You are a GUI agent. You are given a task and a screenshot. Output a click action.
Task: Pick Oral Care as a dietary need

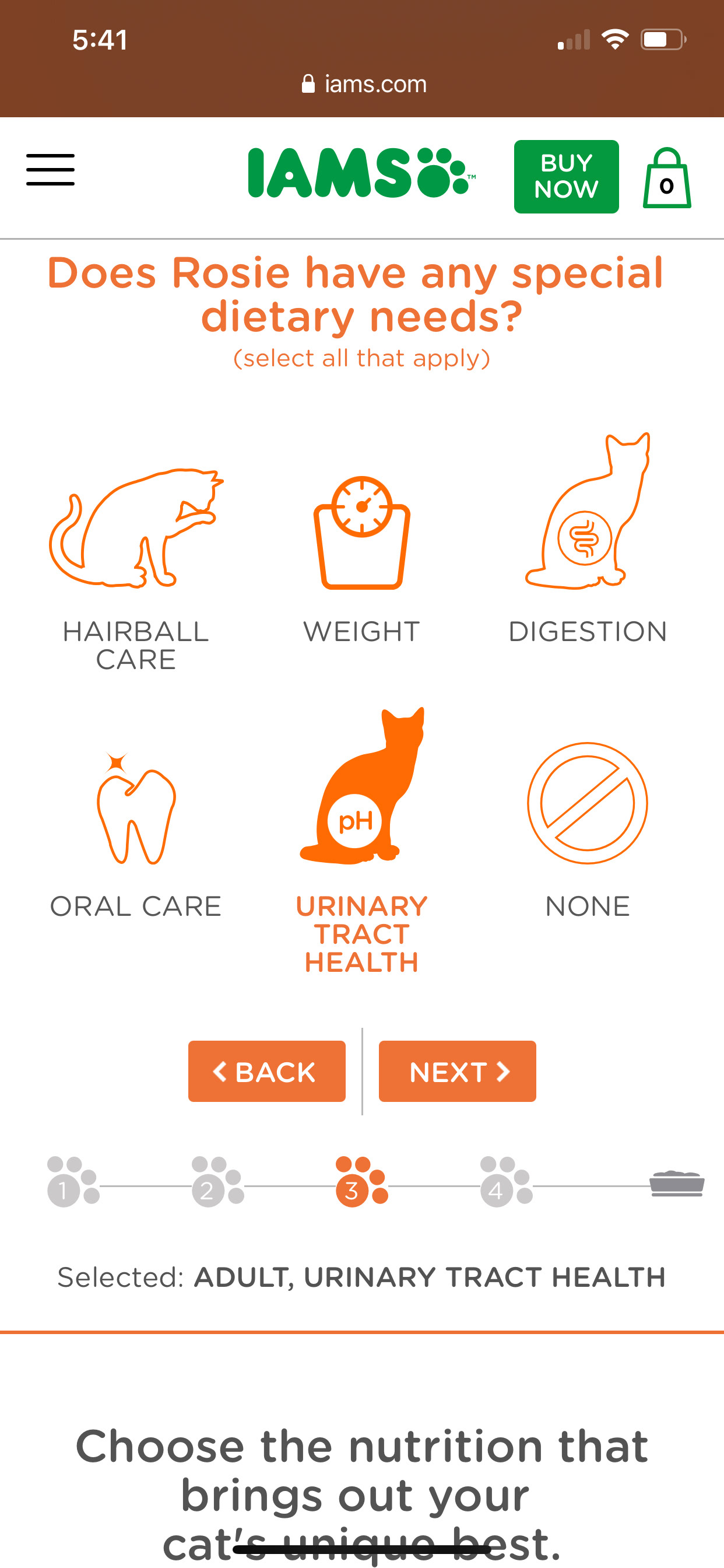[136, 835]
